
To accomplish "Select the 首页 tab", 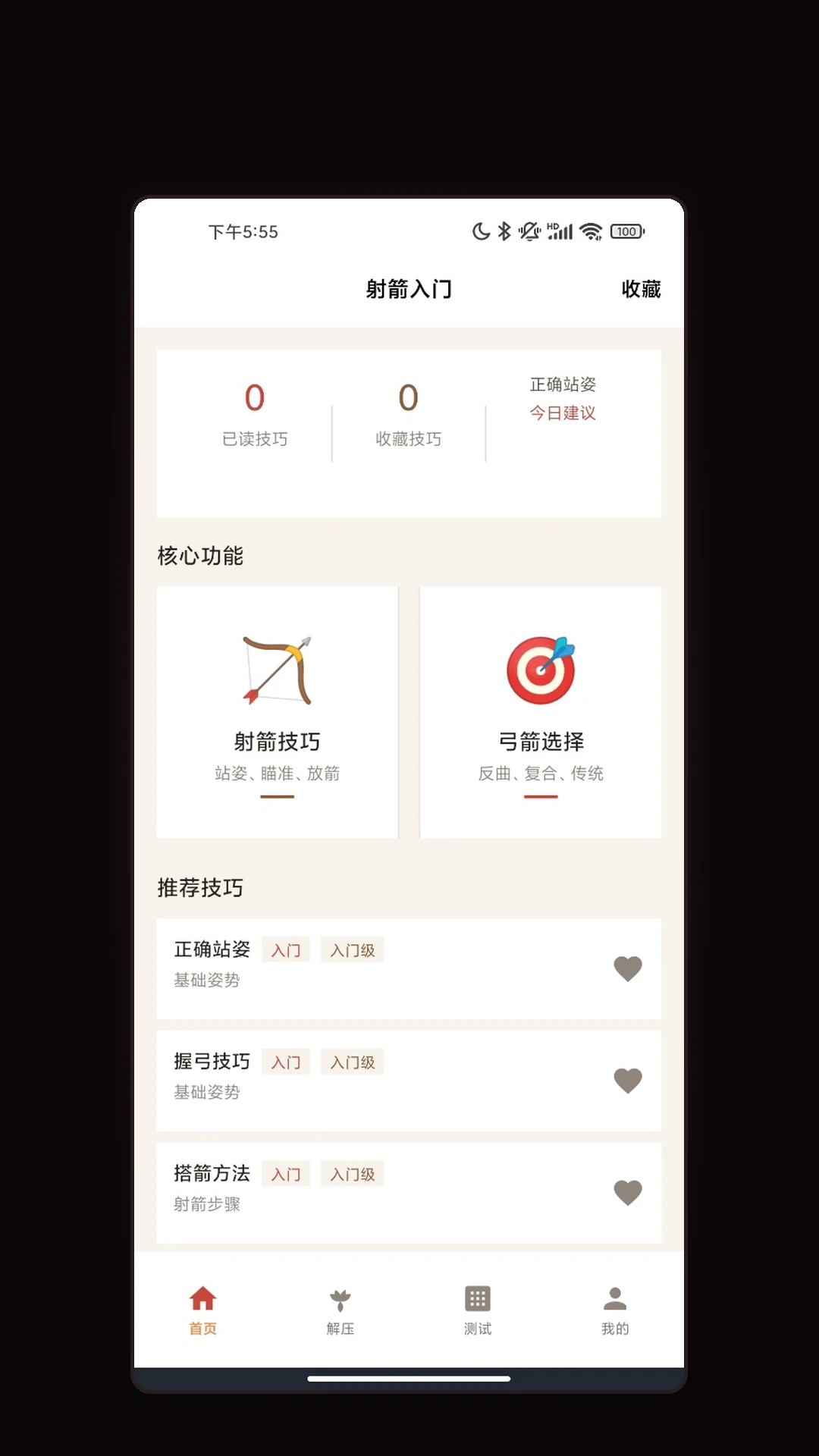I will [202, 1310].
